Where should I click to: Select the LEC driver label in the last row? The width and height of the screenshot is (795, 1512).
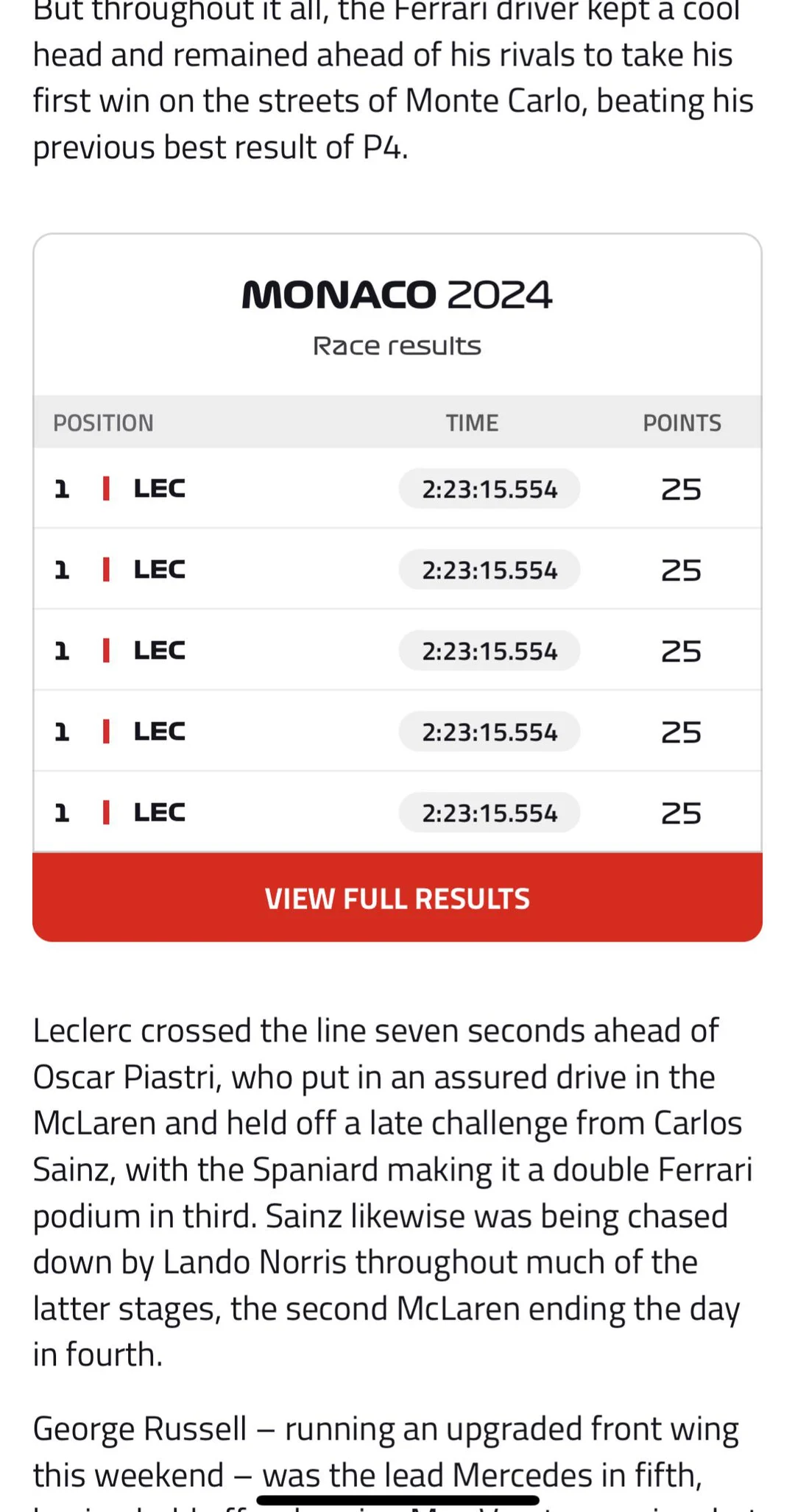159,813
